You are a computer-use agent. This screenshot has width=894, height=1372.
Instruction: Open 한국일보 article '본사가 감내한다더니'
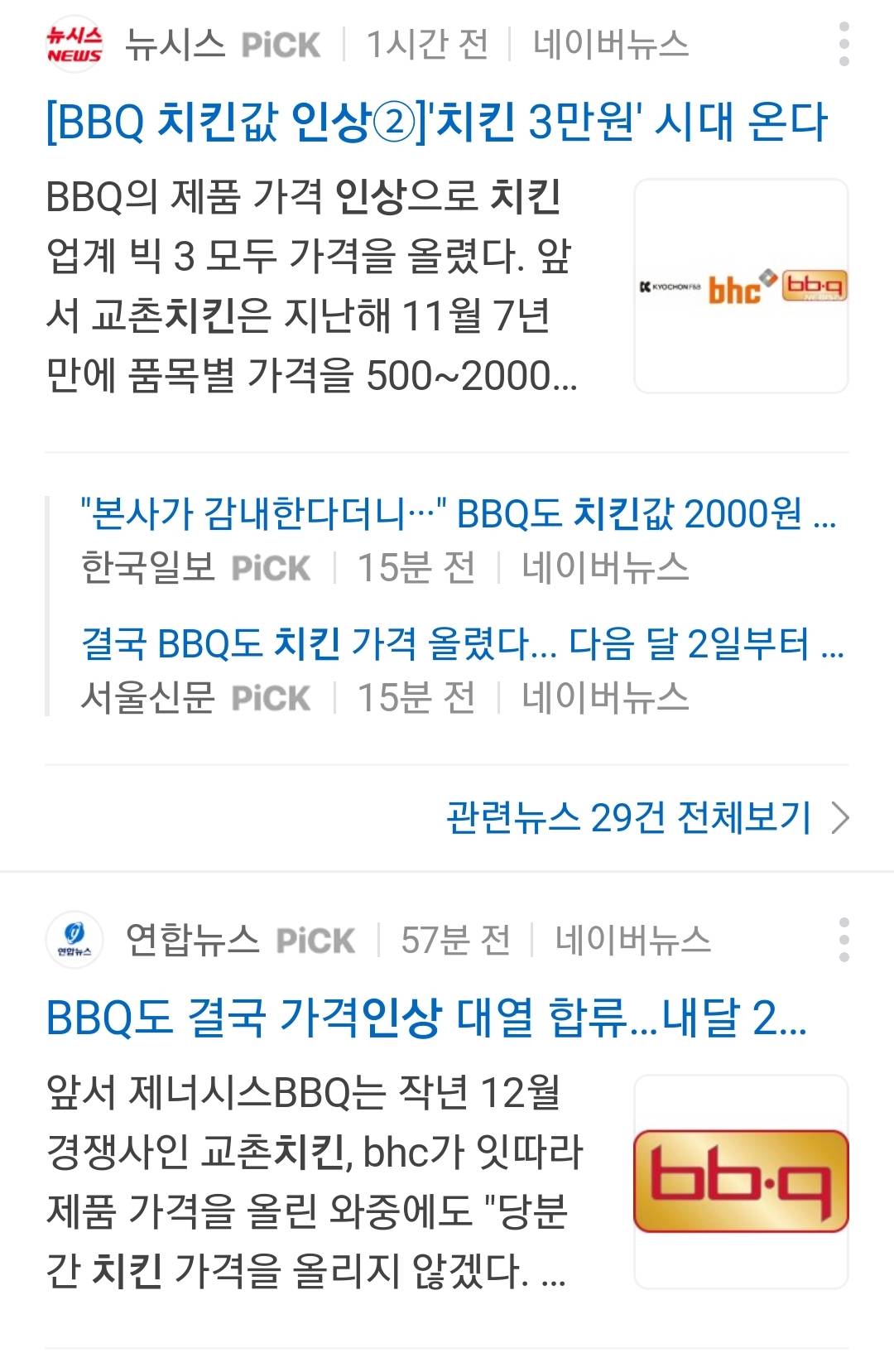(458, 514)
